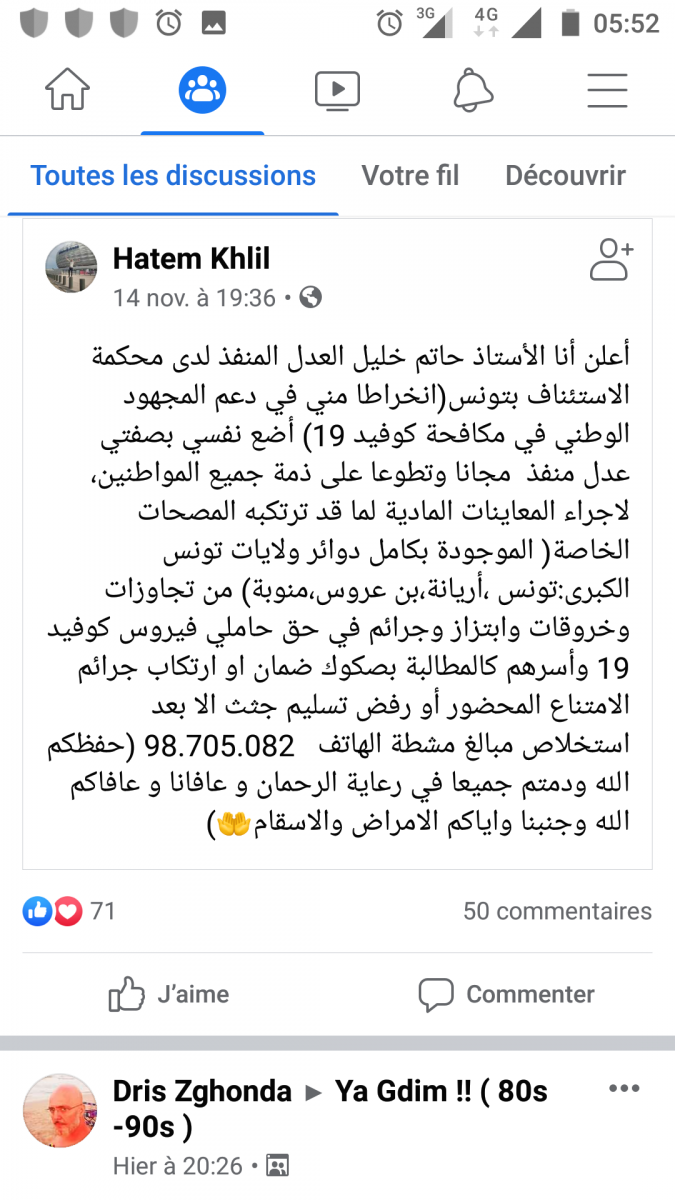Switch to the Découvrir tab
This screenshot has height=1200, width=675.
tap(565, 176)
